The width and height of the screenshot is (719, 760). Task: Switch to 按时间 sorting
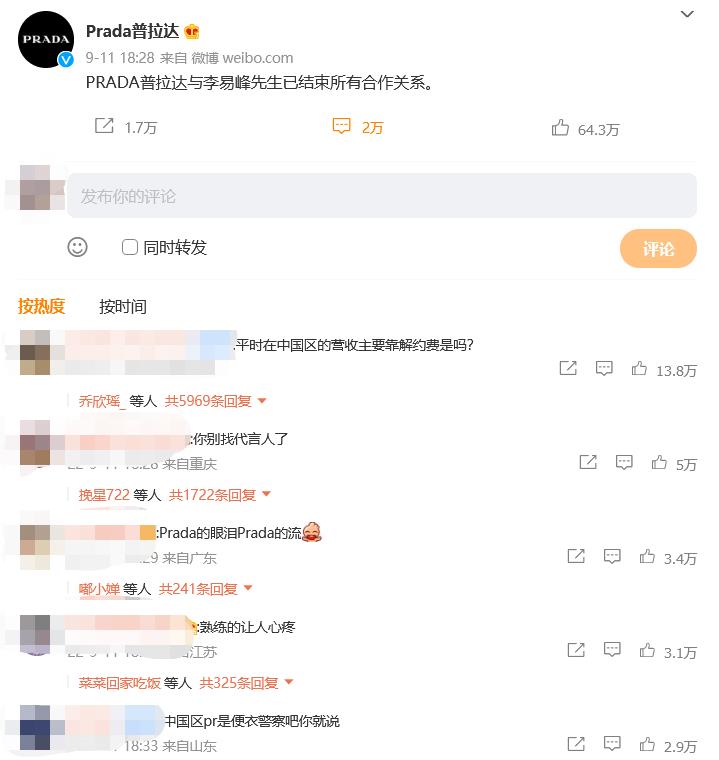point(122,307)
